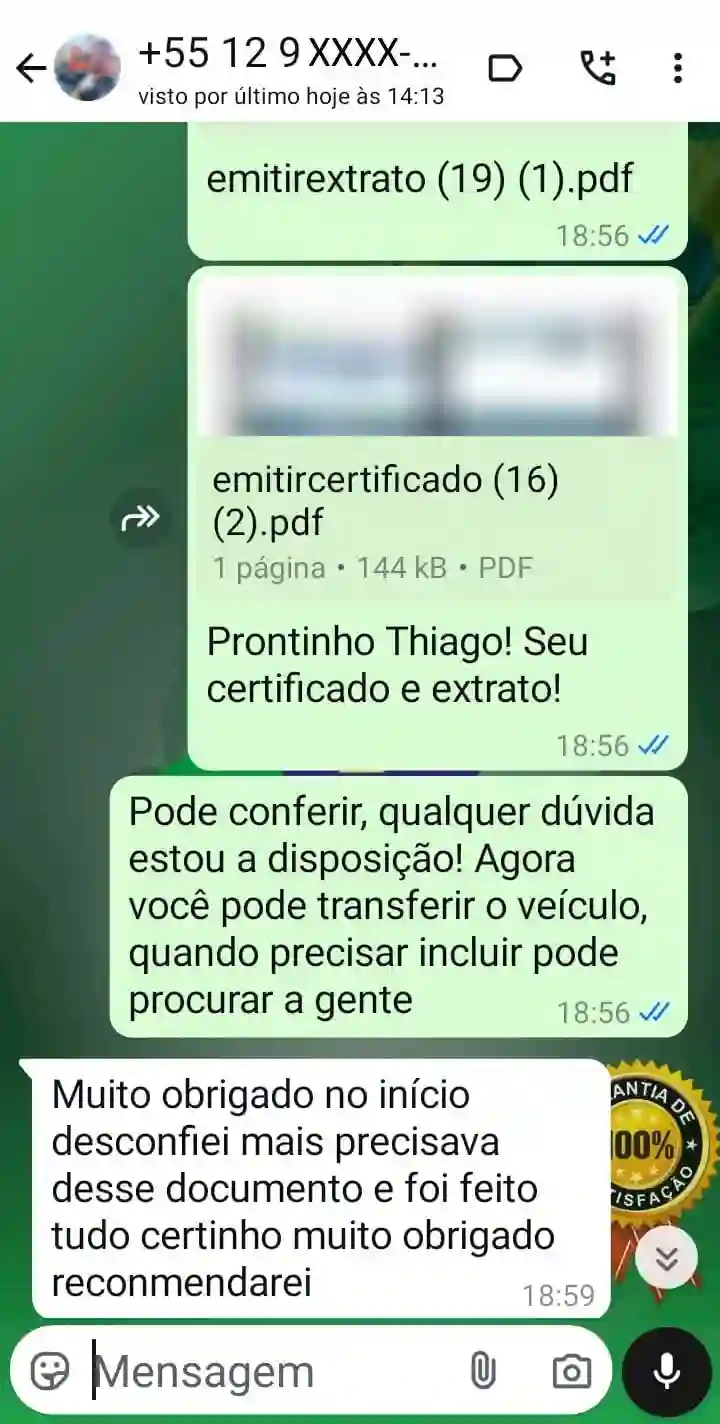Open the emitirextrato (19) (1).pdf file
The width and height of the screenshot is (720, 1424).
tap(420, 180)
